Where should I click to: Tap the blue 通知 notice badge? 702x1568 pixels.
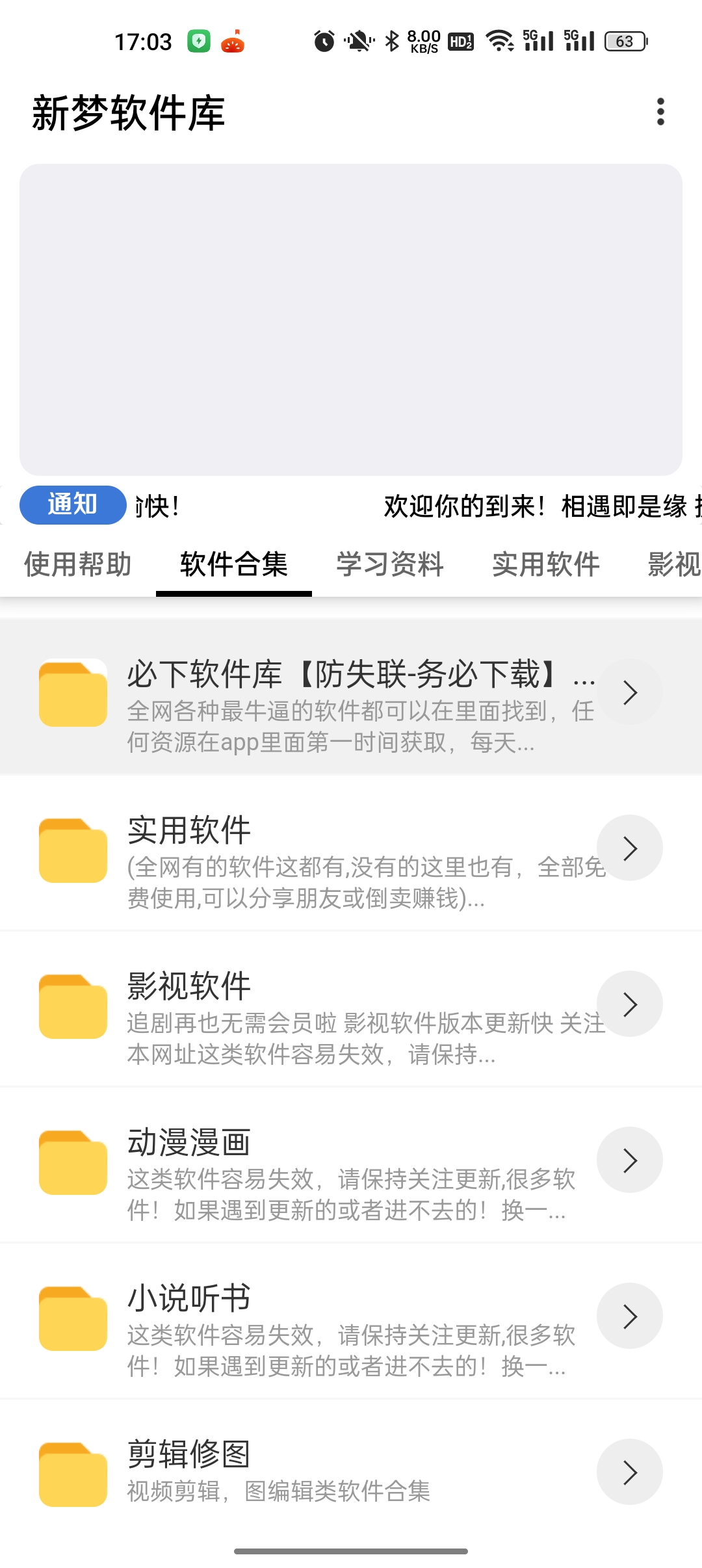click(x=73, y=505)
